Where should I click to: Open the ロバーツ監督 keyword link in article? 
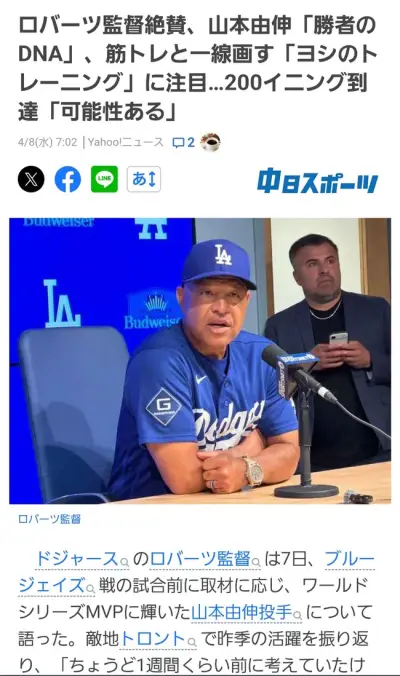click(205, 559)
